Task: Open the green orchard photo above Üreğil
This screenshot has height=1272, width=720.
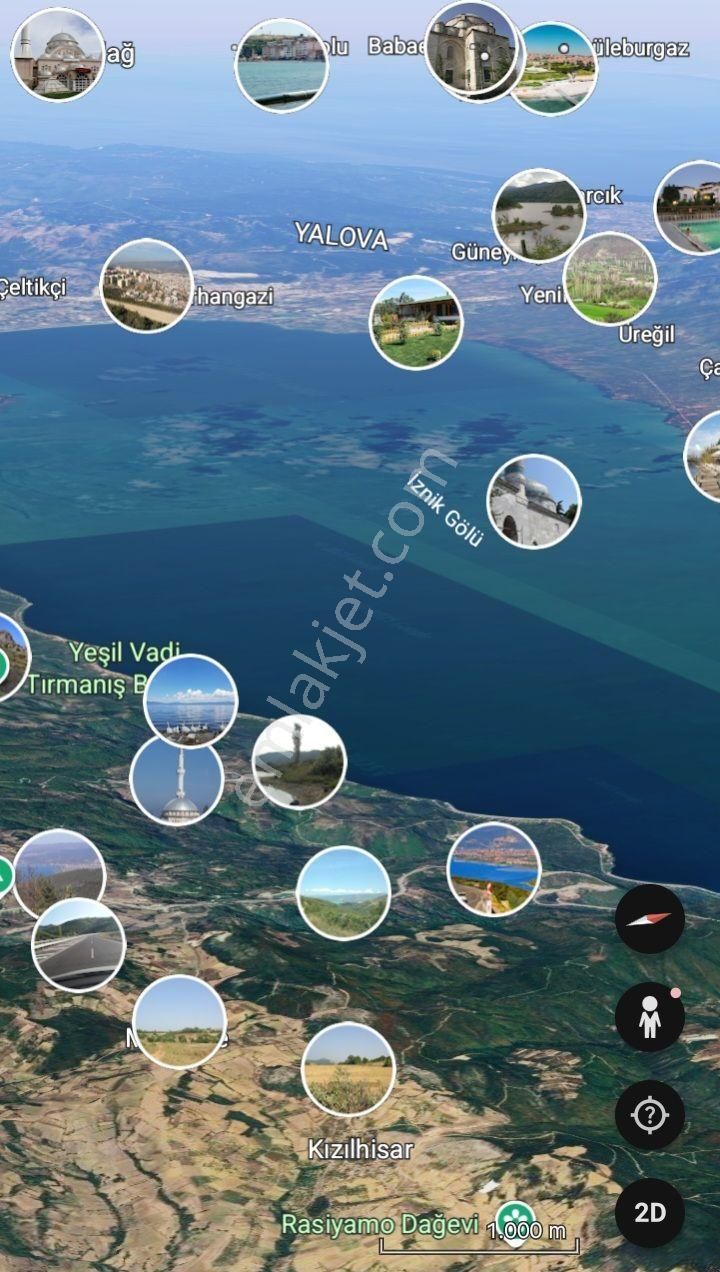Action: coord(609,279)
